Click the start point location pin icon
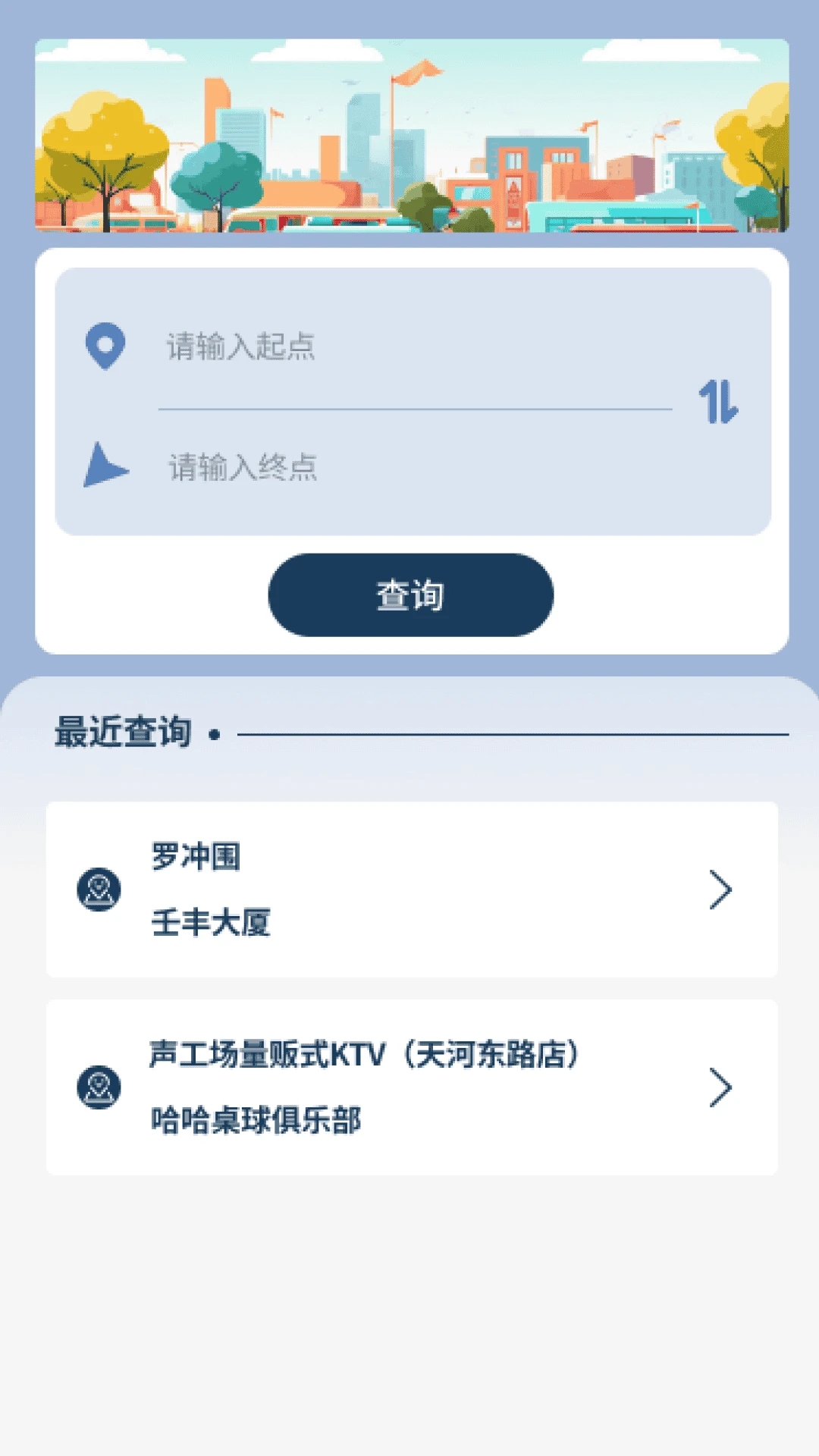The width and height of the screenshot is (819, 1456). point(105,345)
